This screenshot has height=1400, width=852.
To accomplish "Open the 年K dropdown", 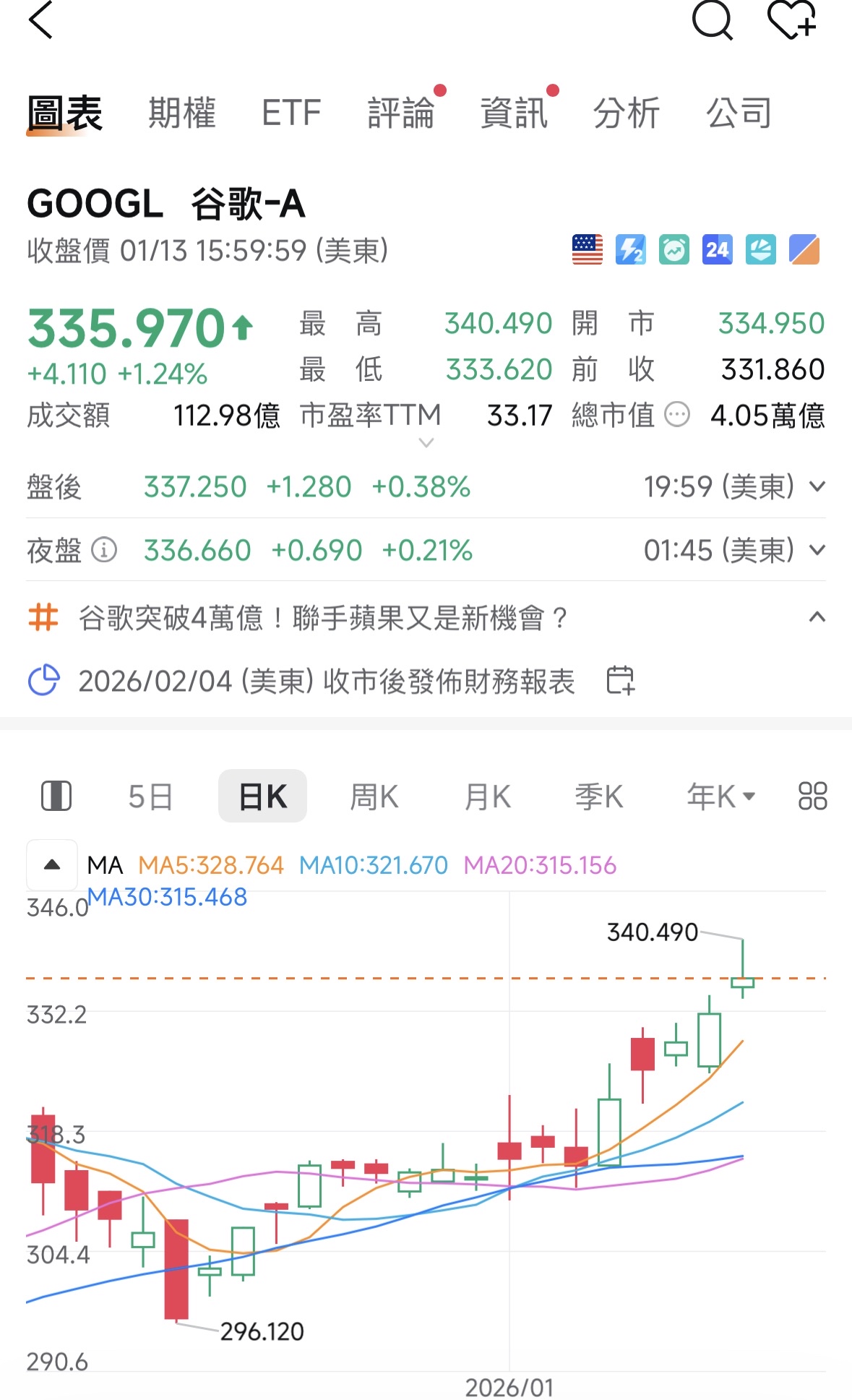I will pos(720,796).
